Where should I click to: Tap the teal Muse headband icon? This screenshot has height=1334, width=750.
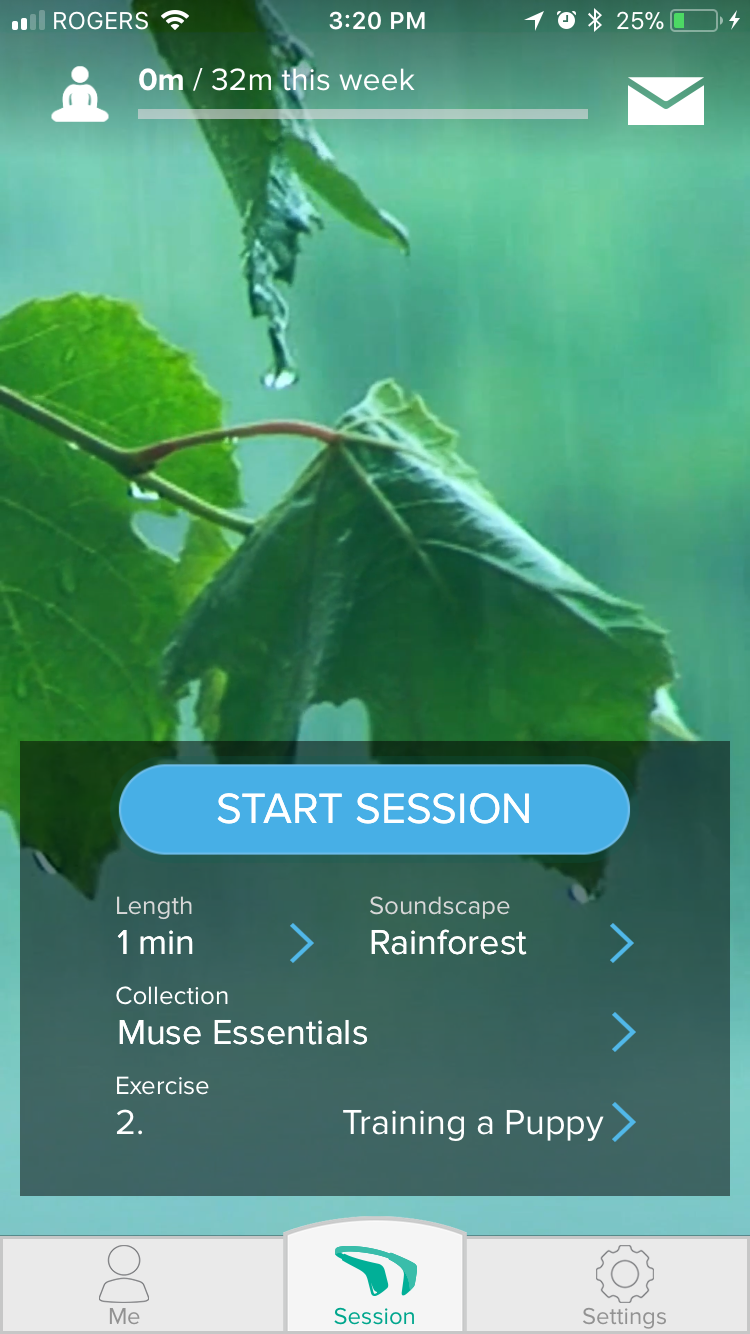click(x=374, y=1267)
